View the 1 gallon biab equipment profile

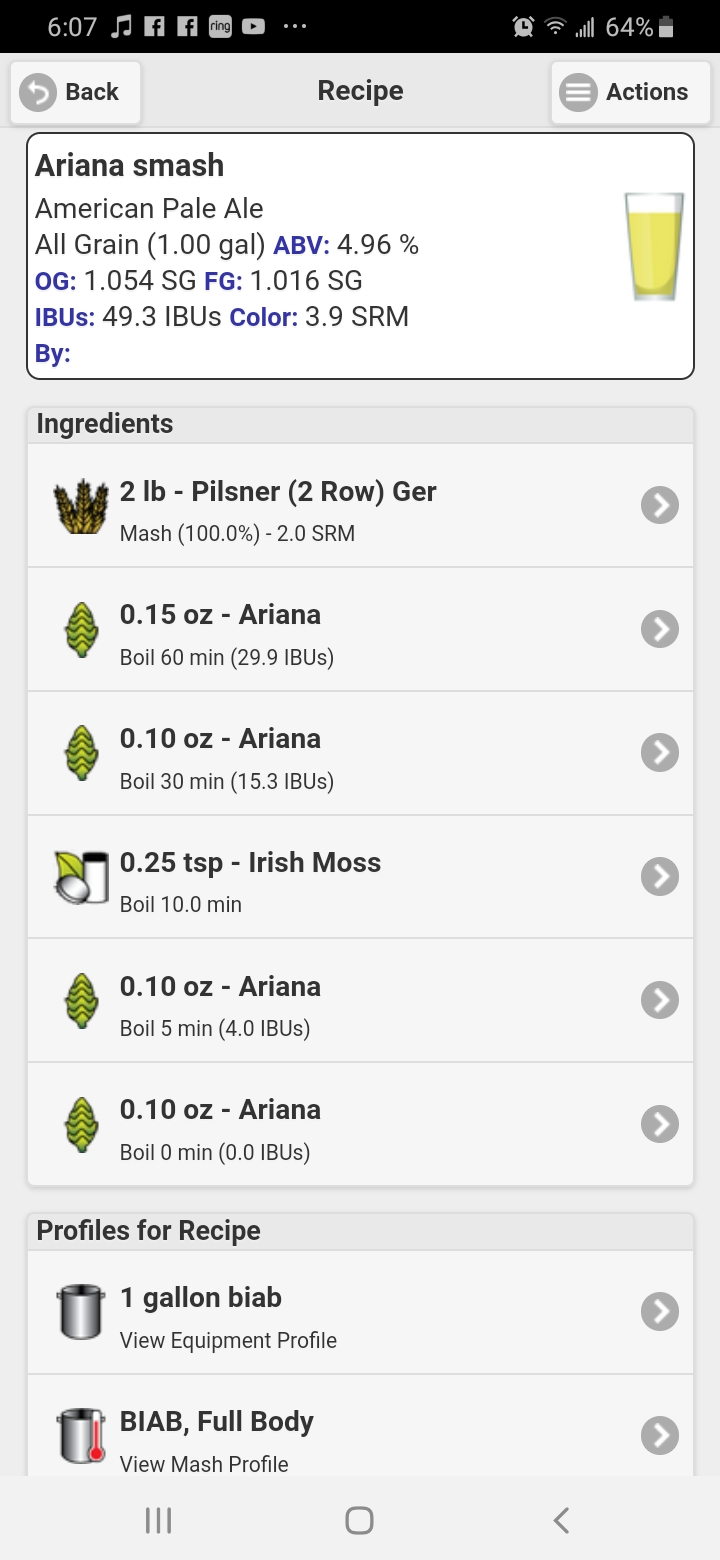point(360,1312)
